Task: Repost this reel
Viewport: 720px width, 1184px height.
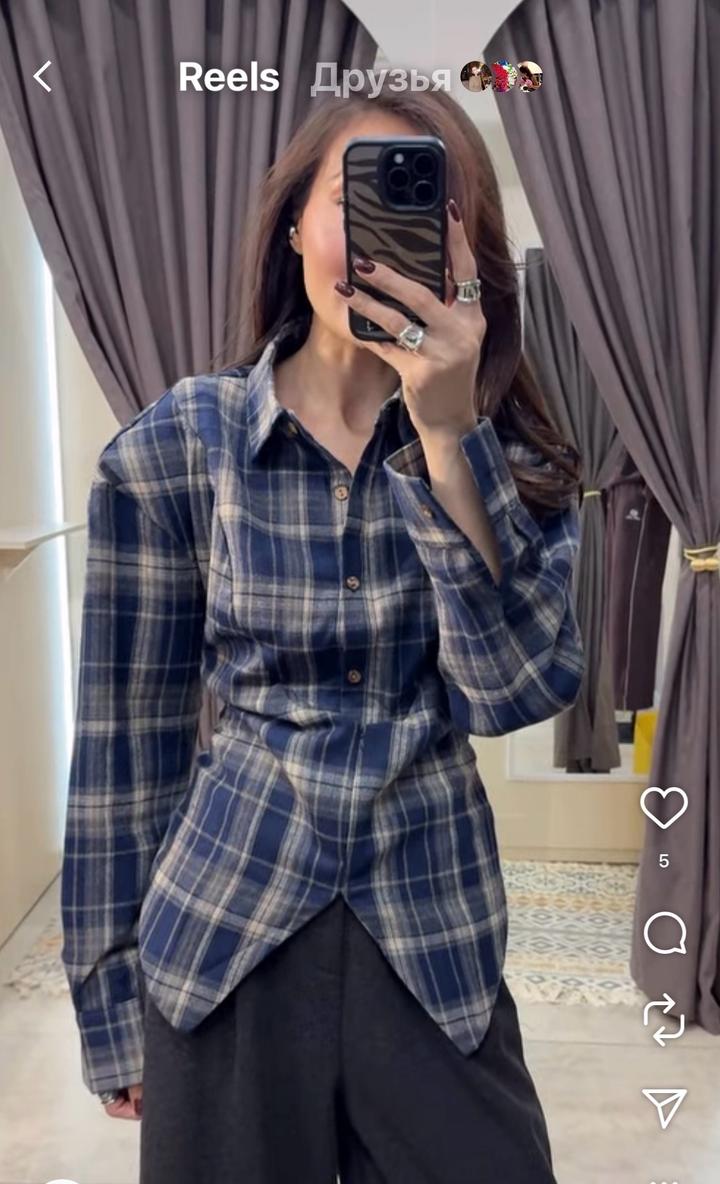Action: click(x=664, y=1020)
